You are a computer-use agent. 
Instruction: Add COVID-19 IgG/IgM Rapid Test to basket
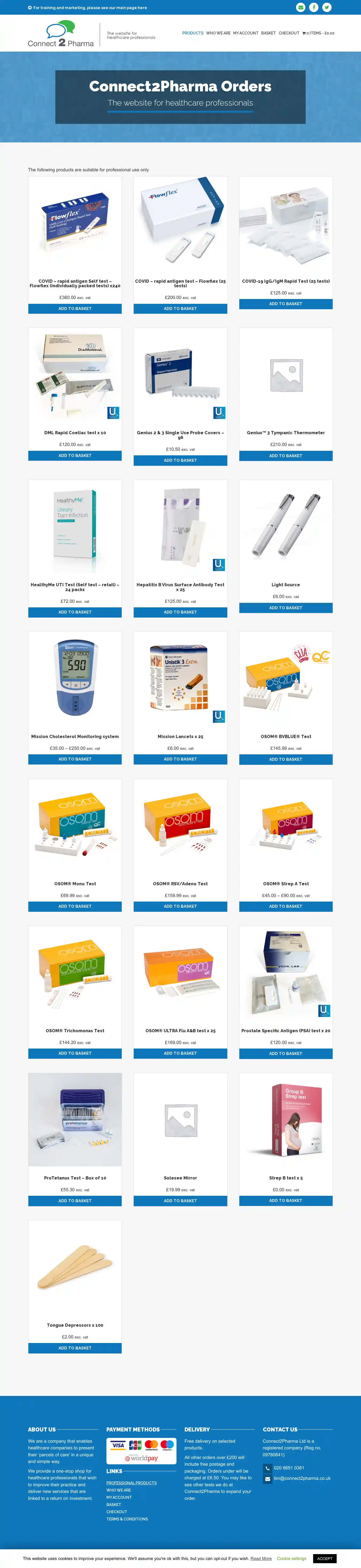pos(286,304)
